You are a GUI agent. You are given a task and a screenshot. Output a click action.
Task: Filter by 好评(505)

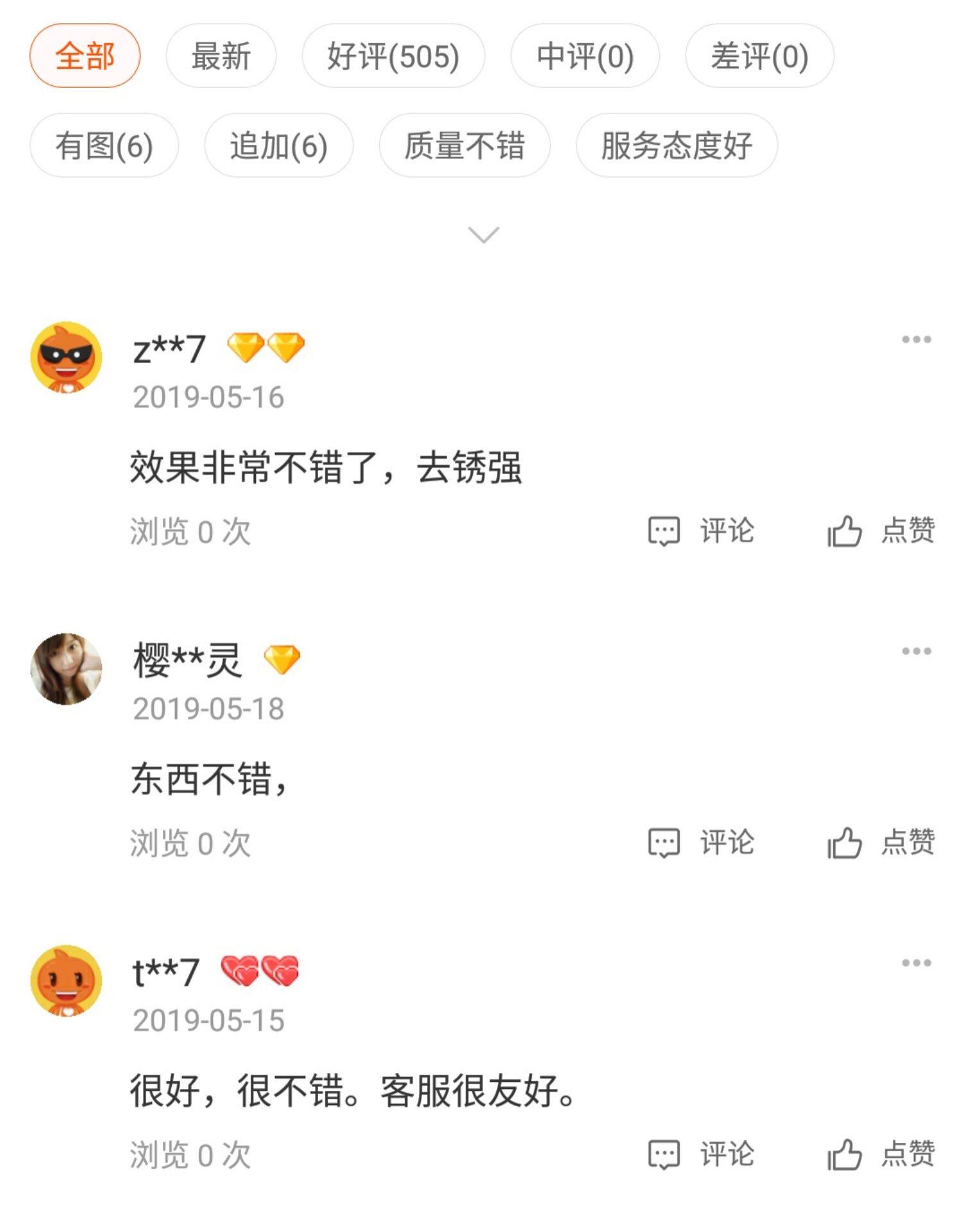(393, 56)
